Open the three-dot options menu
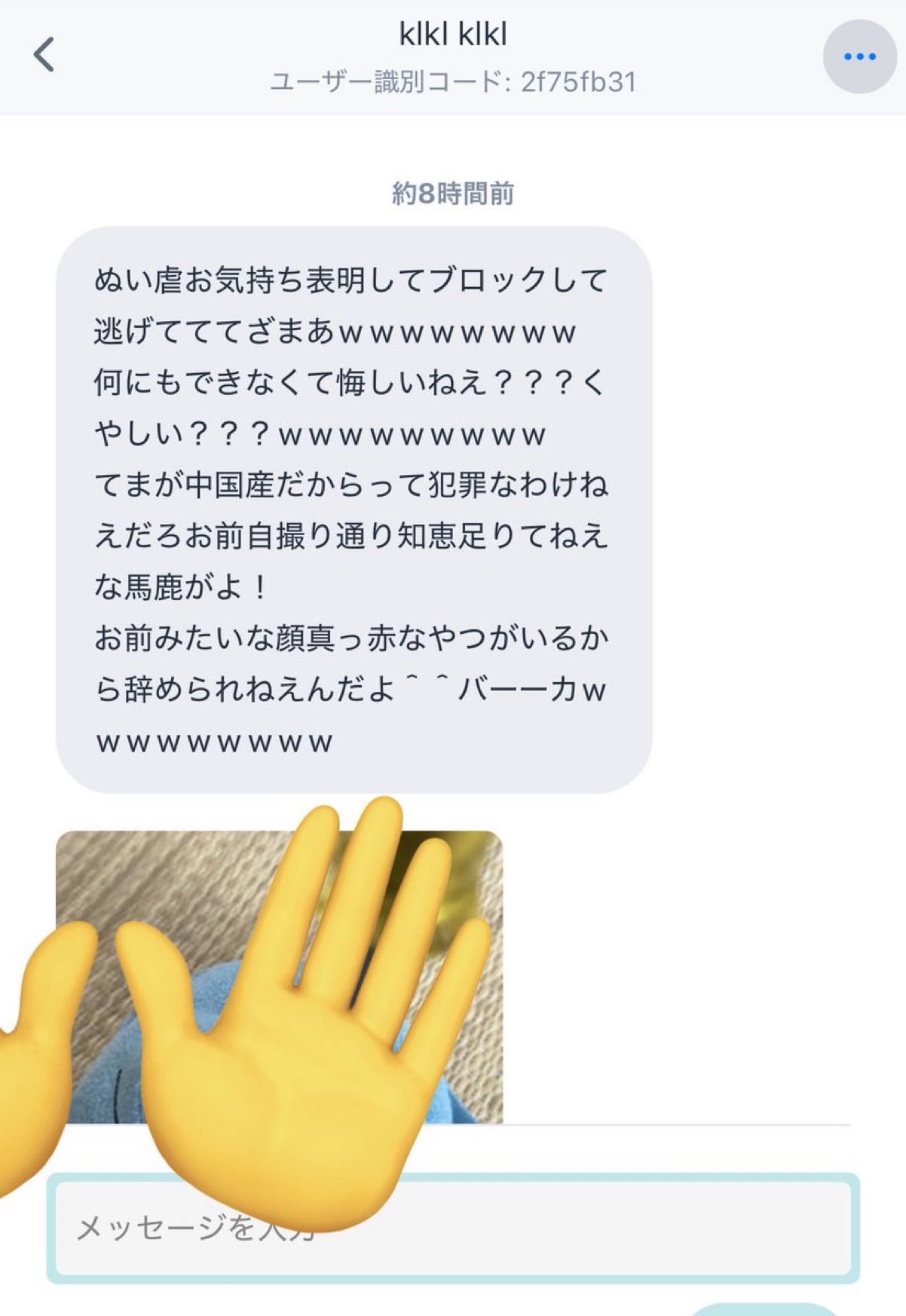The width and height of the screenshot is (906, 1316). click(x=859, y=57)
